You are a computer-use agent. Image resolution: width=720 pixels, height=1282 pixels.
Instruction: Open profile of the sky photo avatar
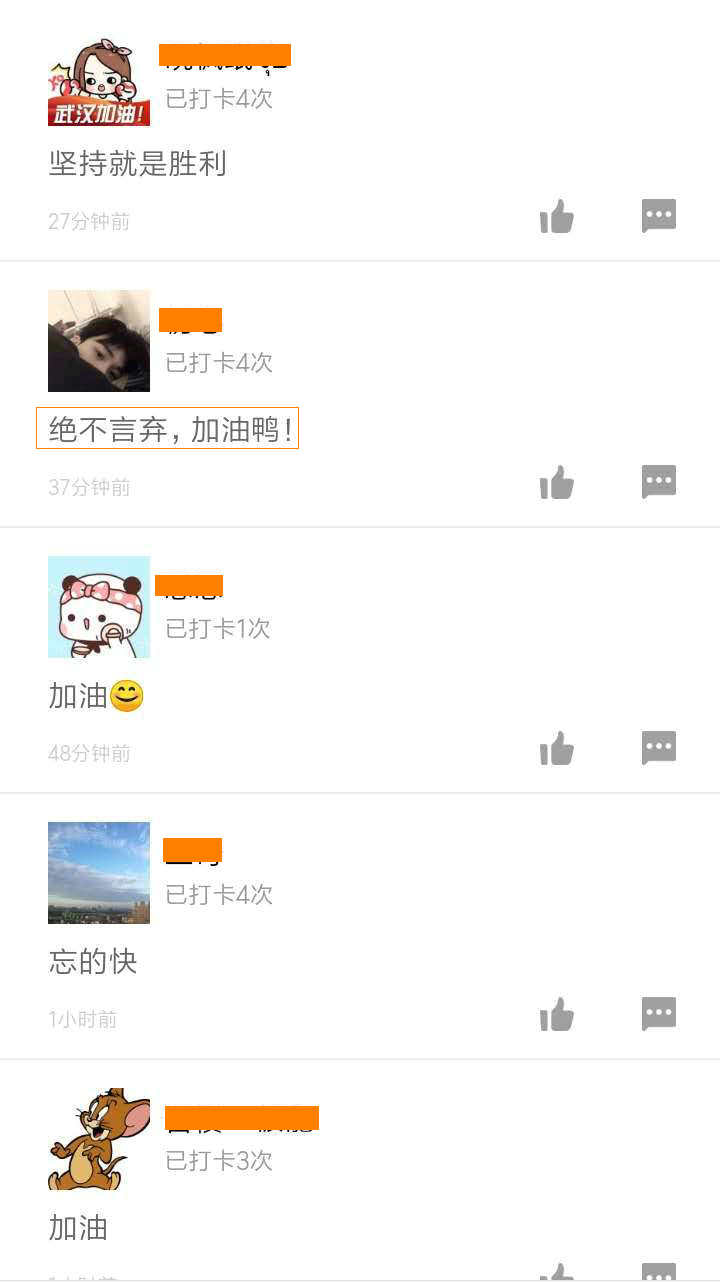coord(99,873)
